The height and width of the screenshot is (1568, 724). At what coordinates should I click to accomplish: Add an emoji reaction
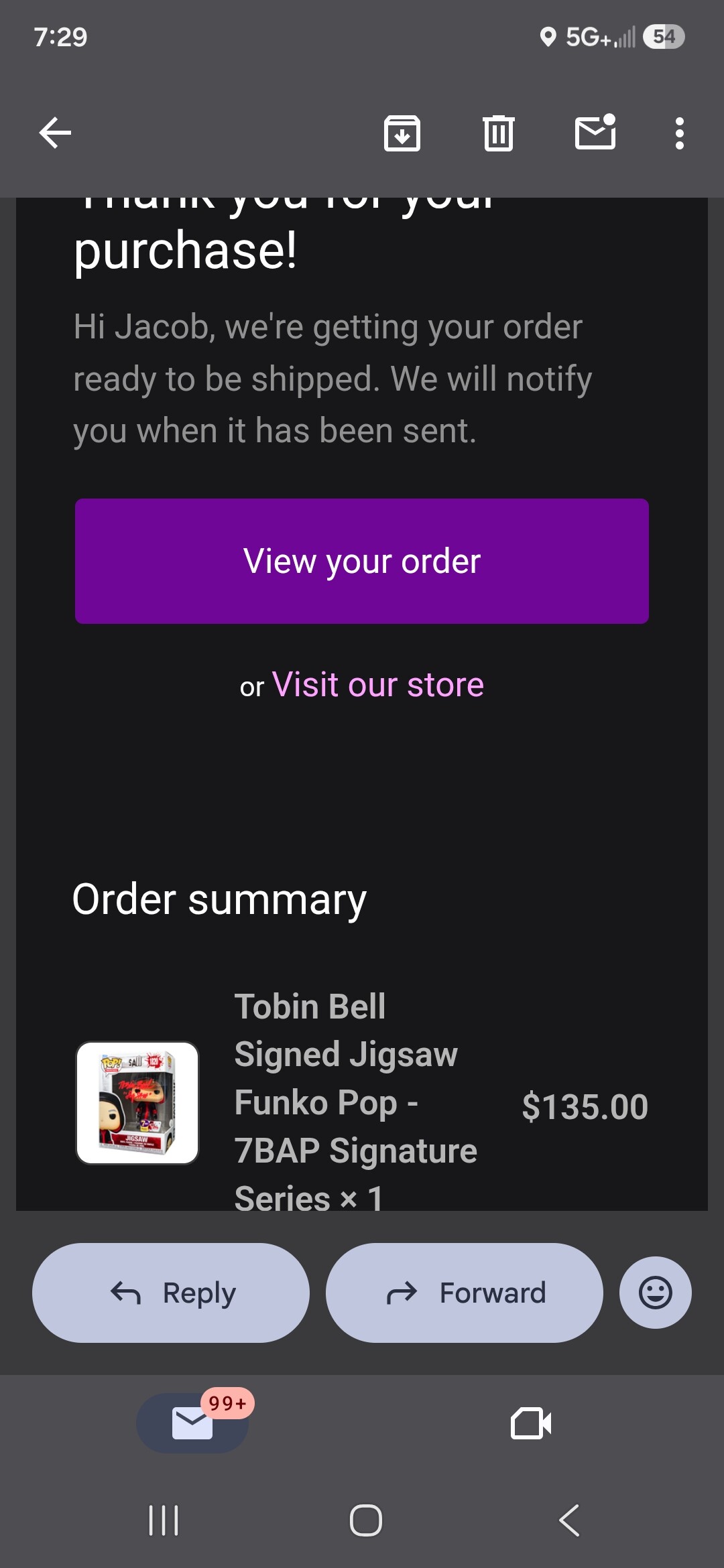click(656, 1293)
